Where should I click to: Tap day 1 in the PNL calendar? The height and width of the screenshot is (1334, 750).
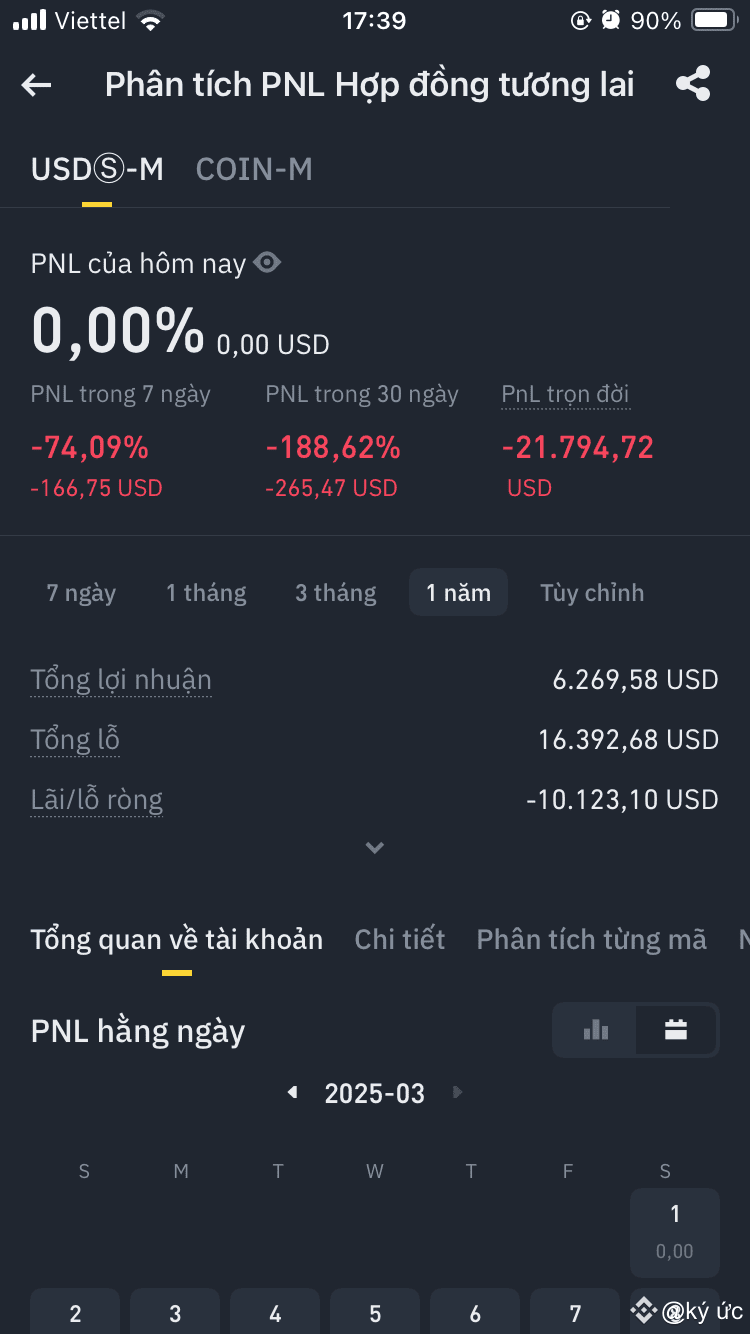675,1231
